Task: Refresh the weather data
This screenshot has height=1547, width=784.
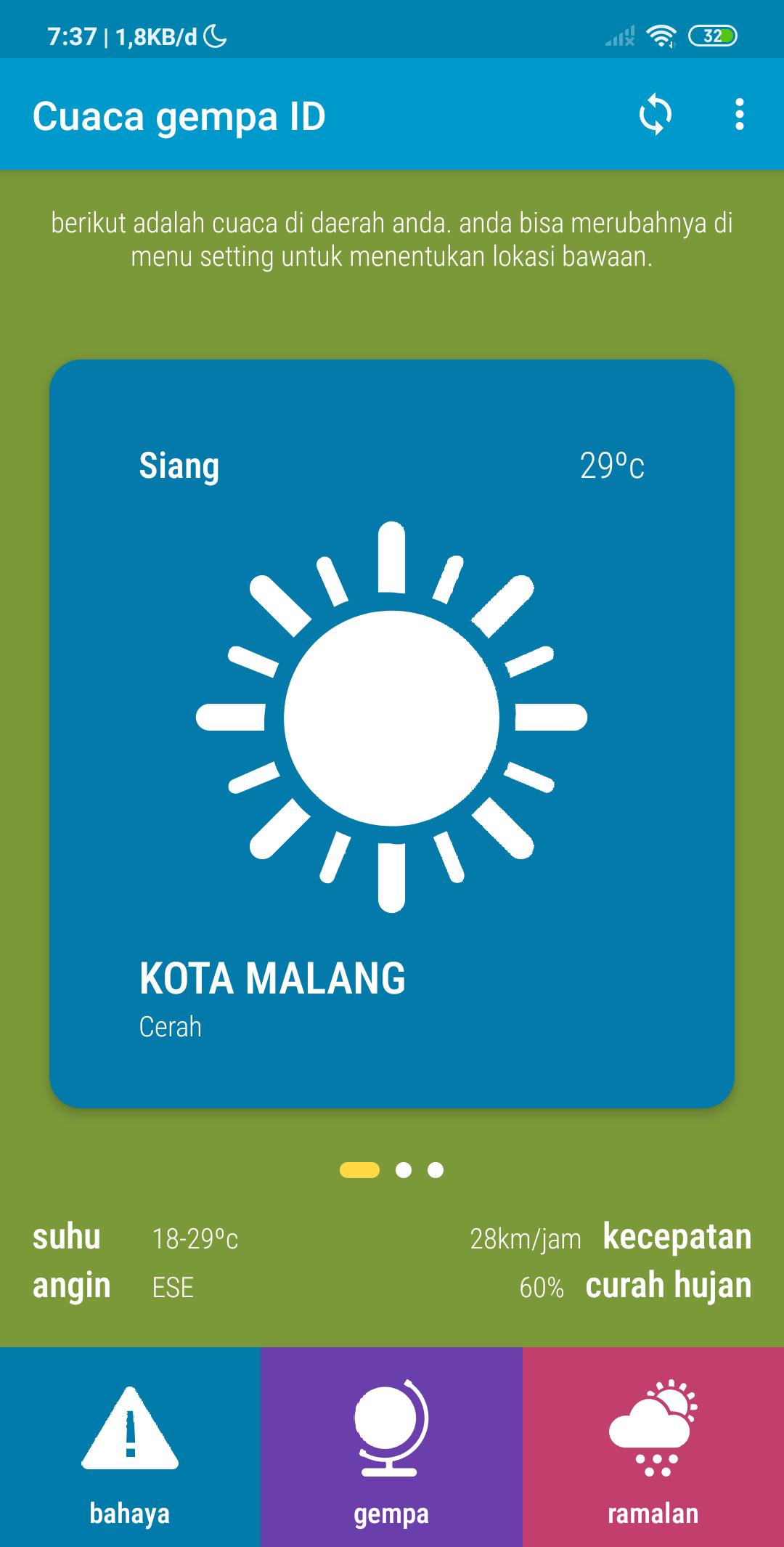Action: [x=657, y=115]
